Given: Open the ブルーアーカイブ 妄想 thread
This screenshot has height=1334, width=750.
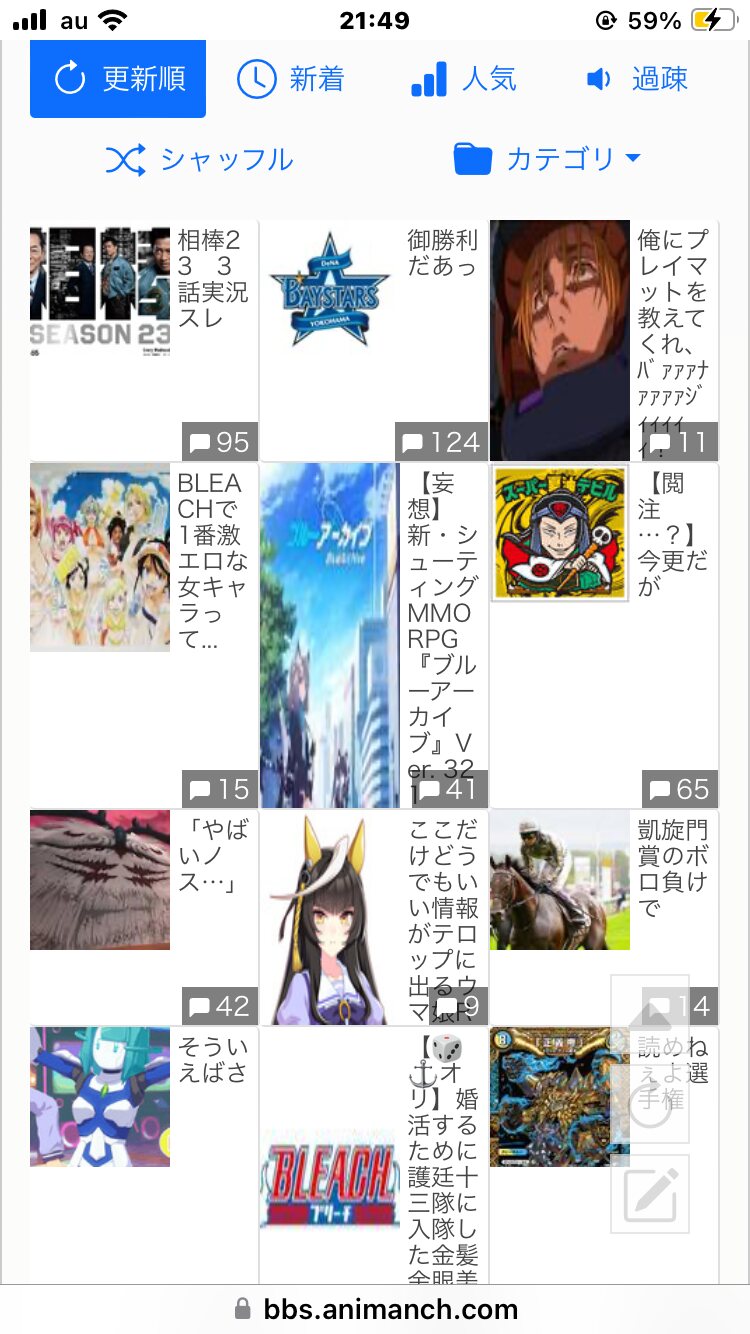Looking at the screenshot, I should tap(374, 635).
